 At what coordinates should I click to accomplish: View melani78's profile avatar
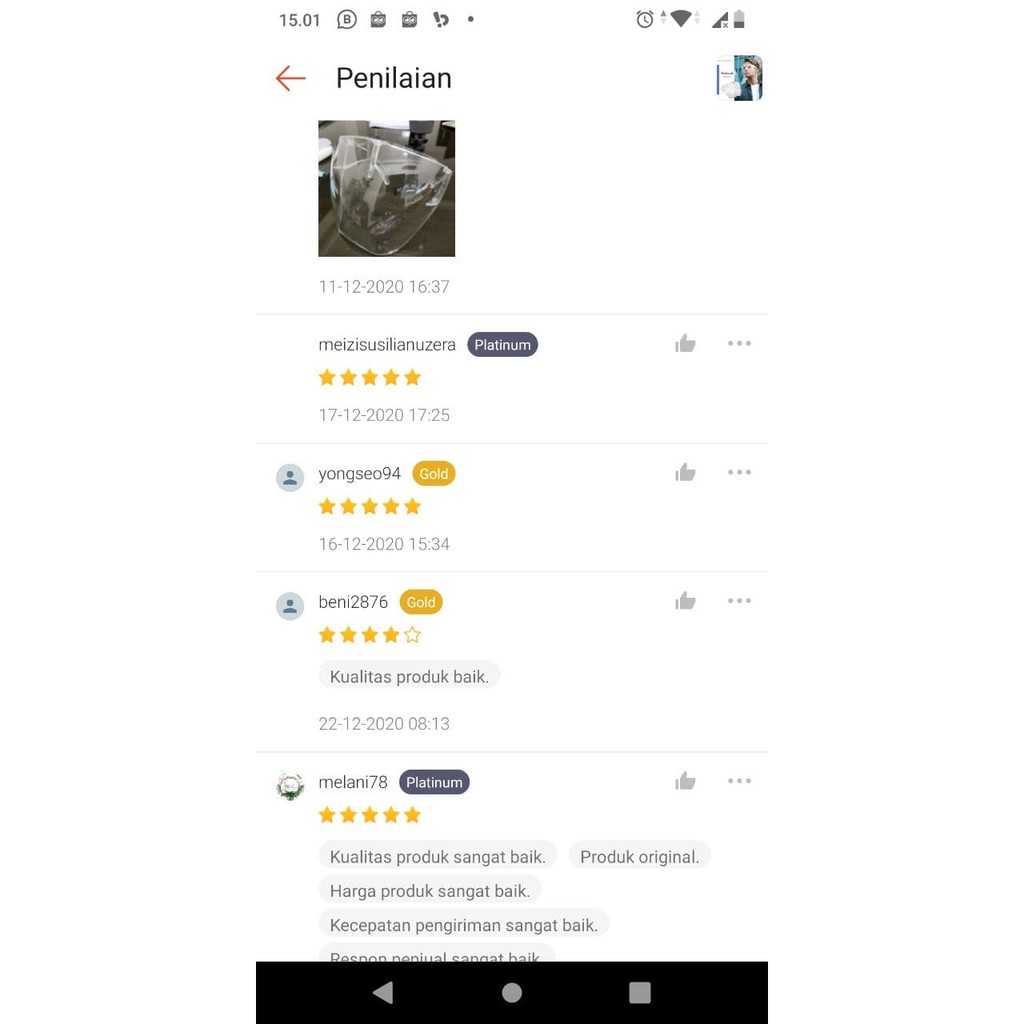(290, 787)
